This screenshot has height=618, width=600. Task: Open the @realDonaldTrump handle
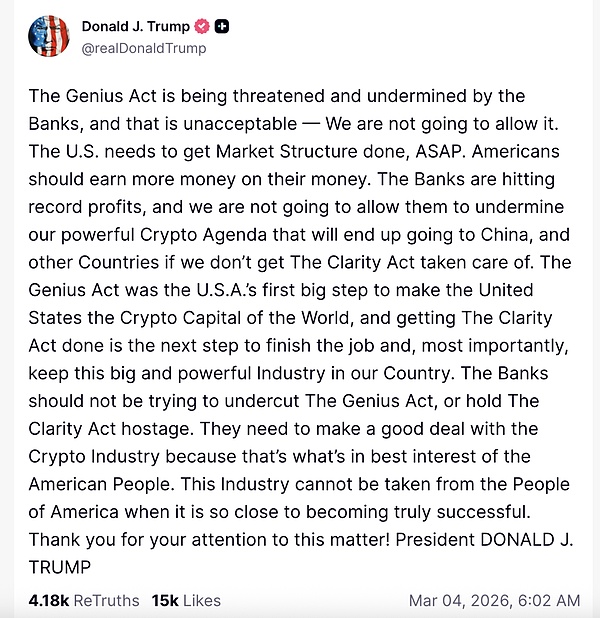(x=143, y=47)
